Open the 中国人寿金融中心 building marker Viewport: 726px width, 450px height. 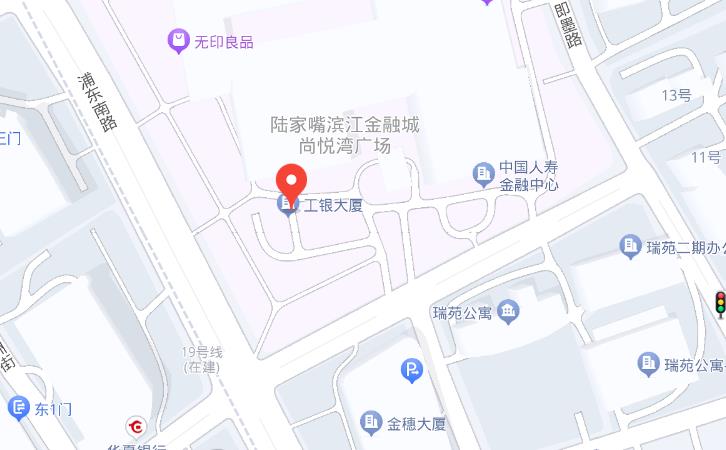(x=484, y=175)
